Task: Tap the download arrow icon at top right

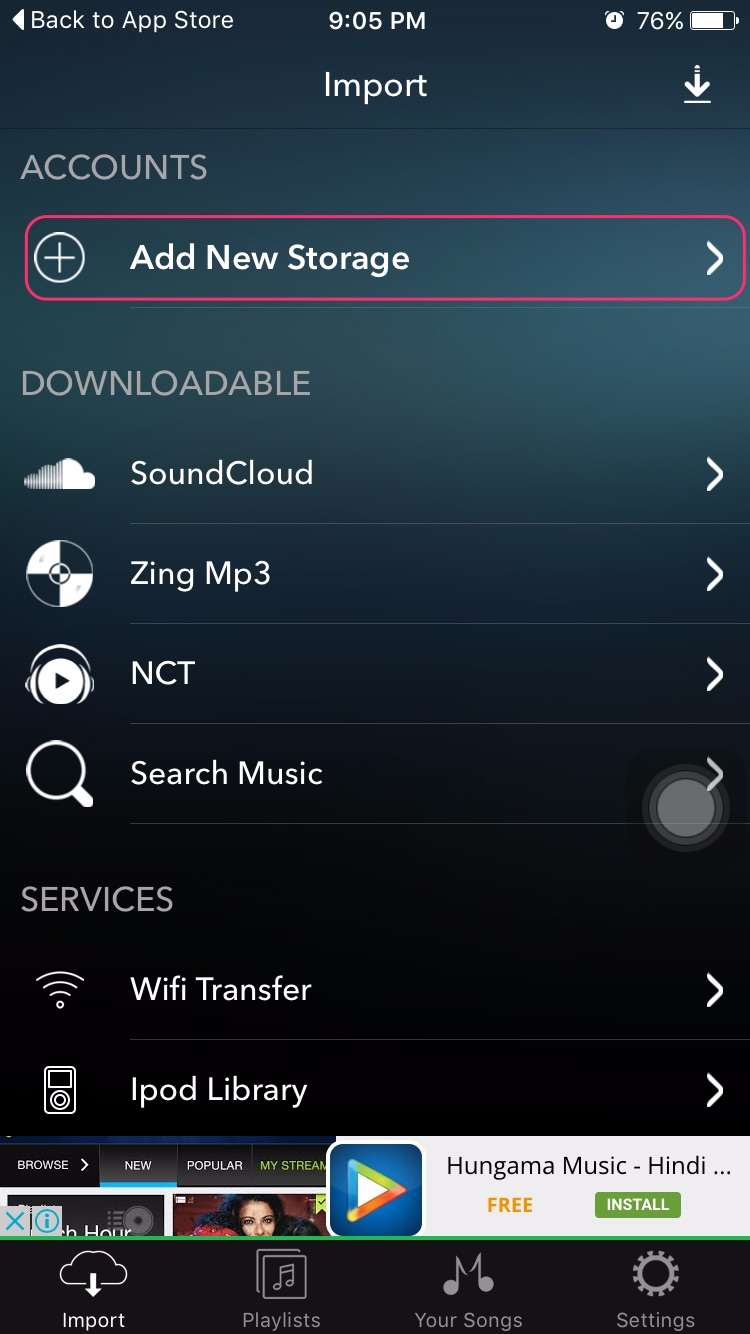Action: click(697, 86)
